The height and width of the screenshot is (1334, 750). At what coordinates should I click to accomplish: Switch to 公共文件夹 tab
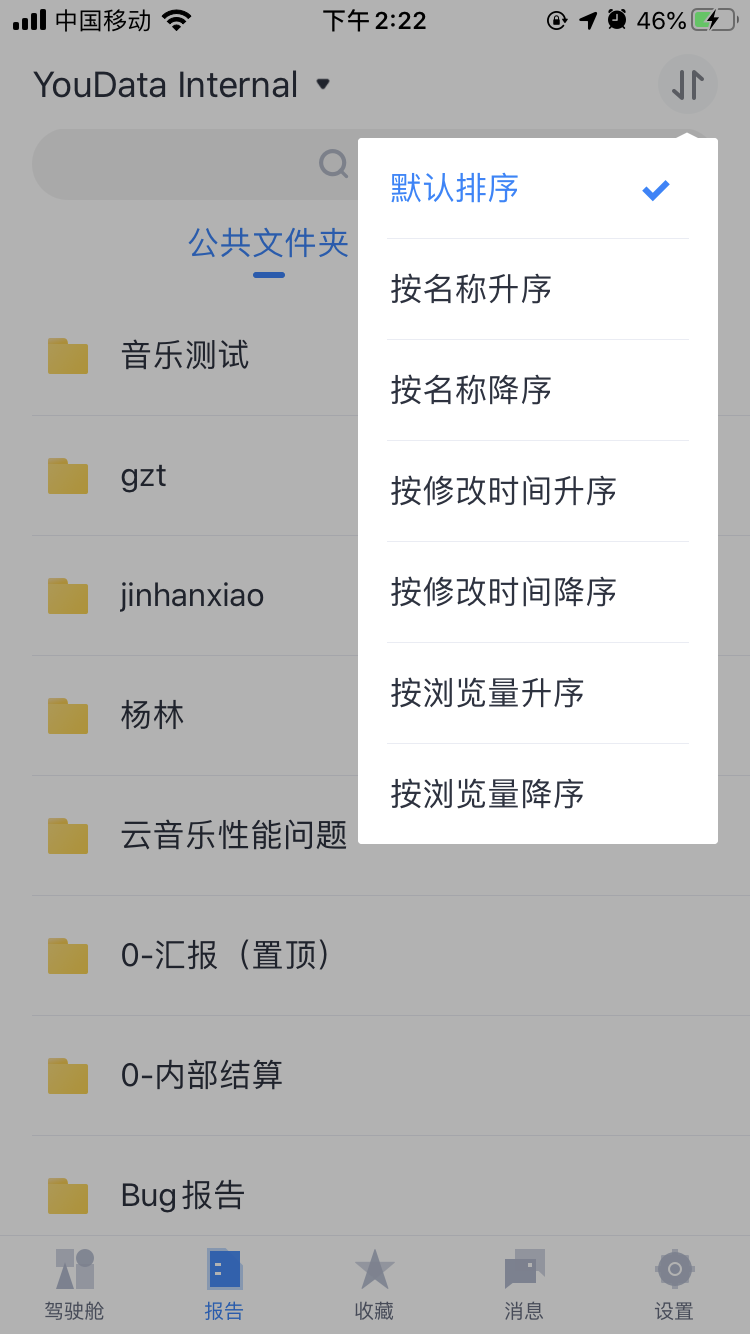point(269,242)
